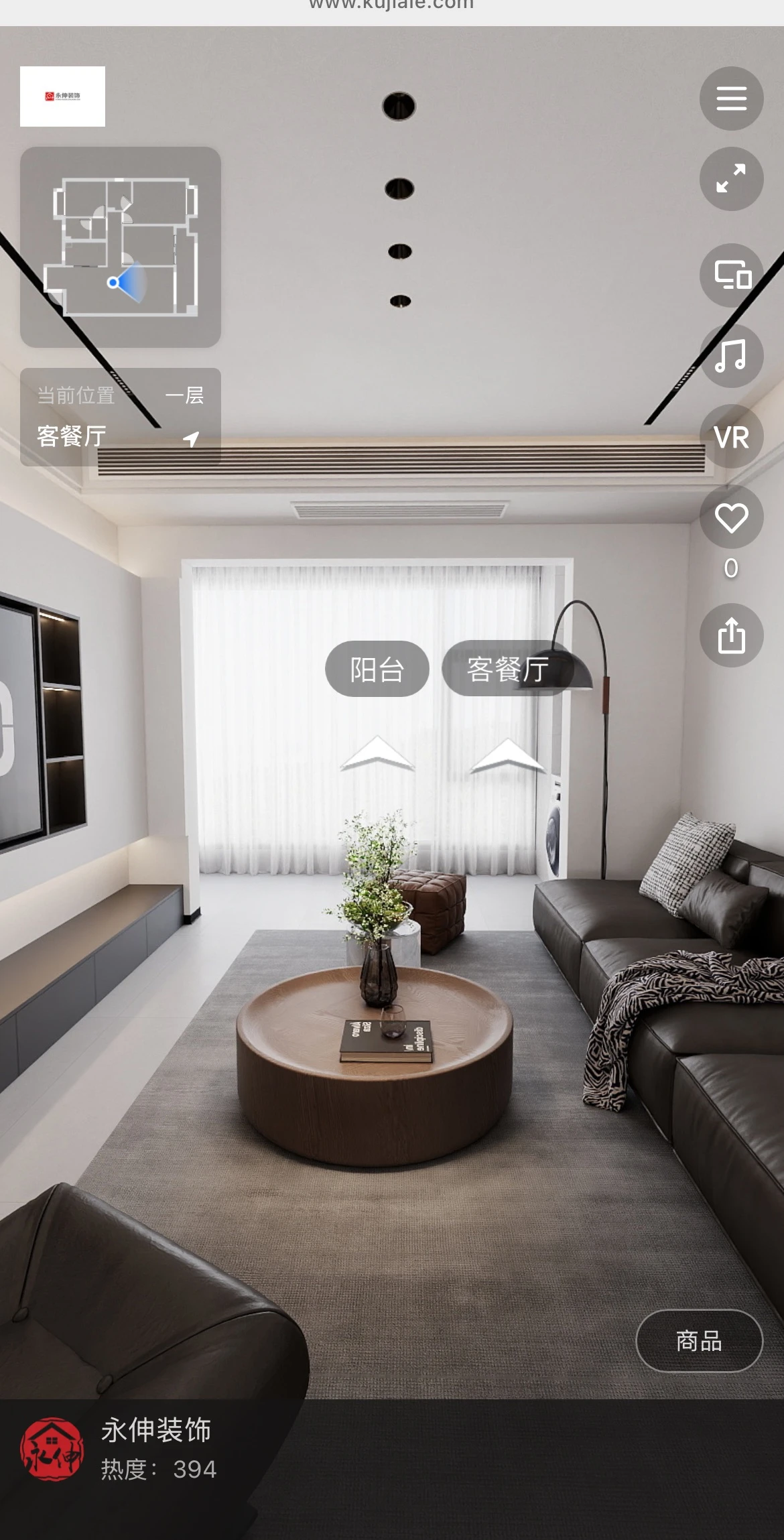
Task: Share this panorama
Action: [x=731, y=635]
